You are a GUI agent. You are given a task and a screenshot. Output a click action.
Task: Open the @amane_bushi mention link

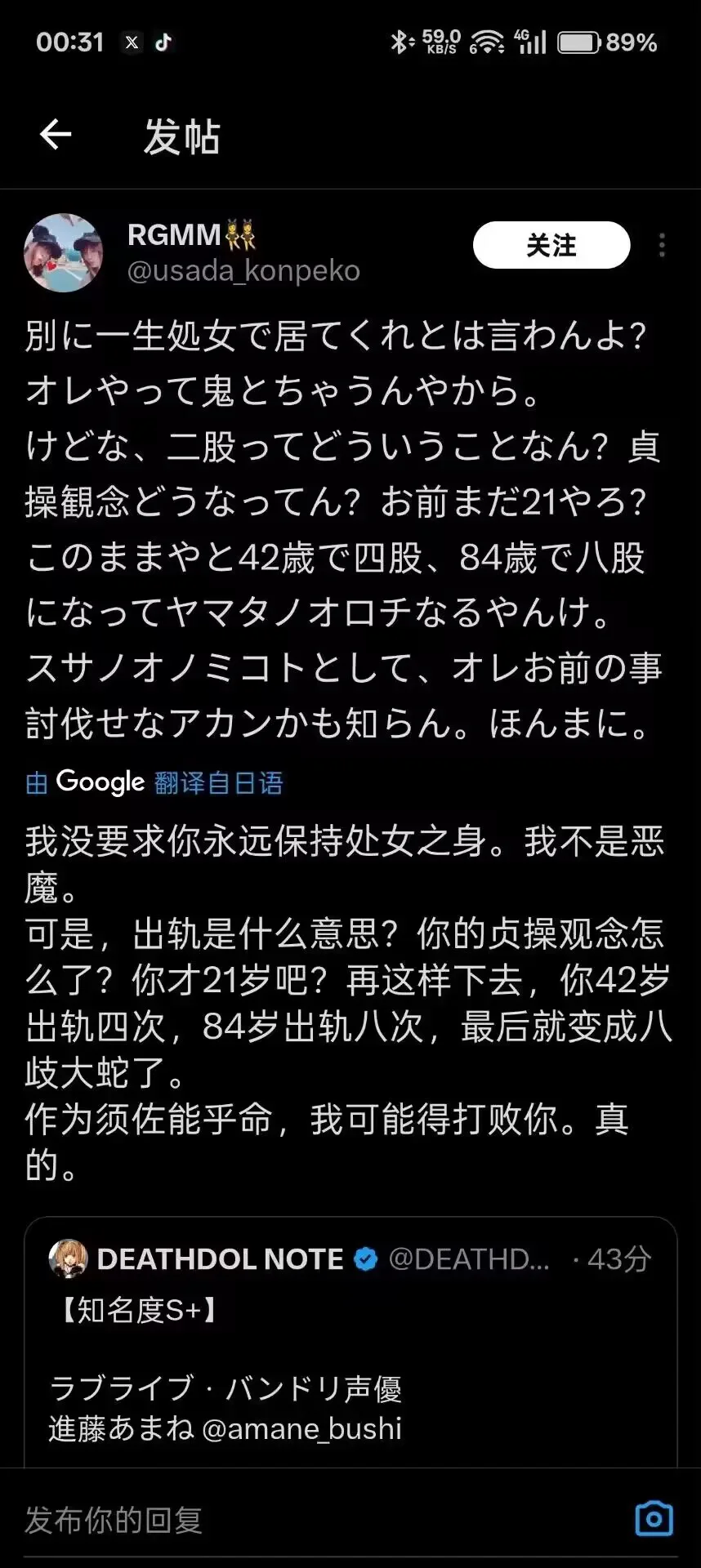coord(301,1428)
